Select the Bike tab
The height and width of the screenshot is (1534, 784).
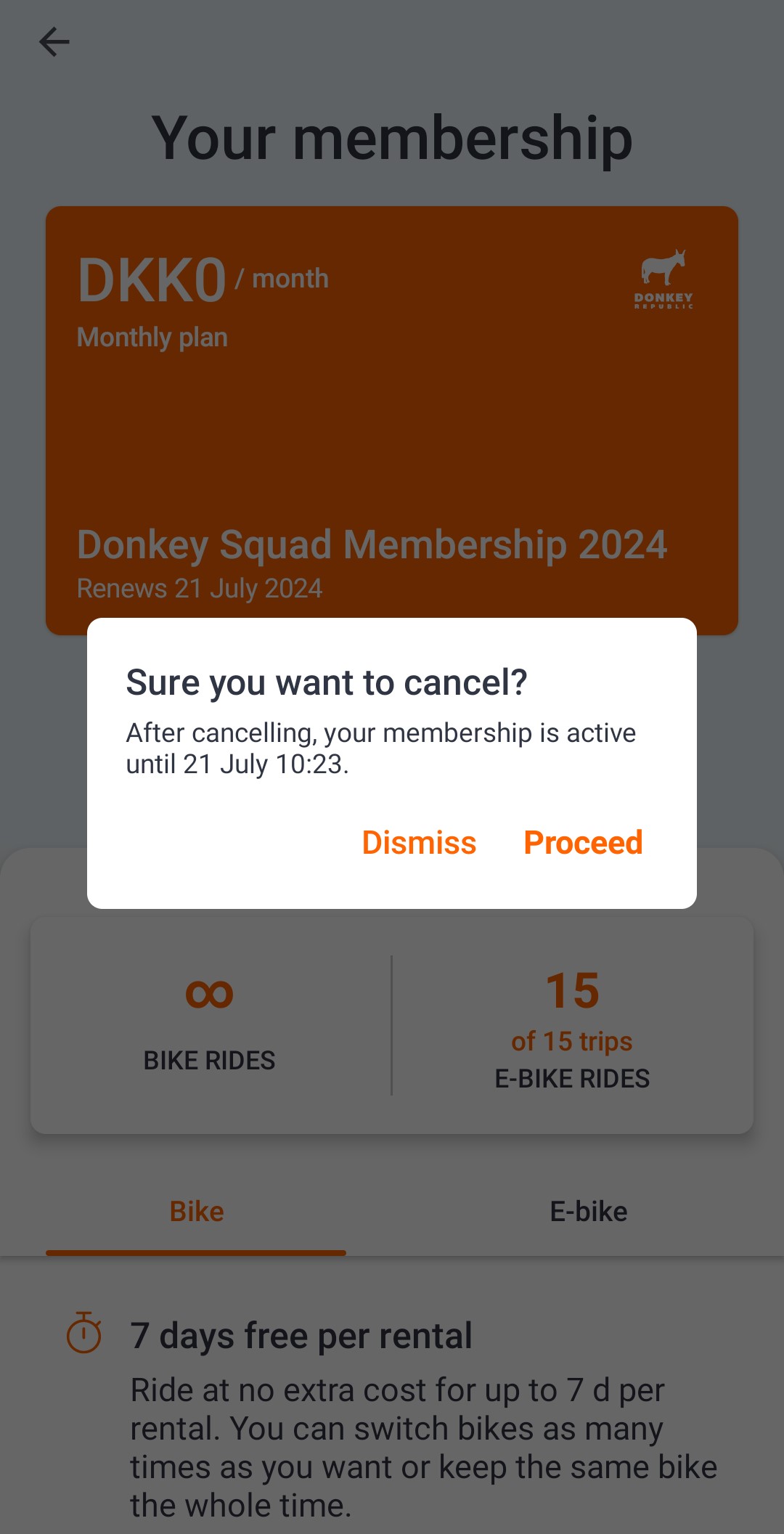click(196, 1211)
